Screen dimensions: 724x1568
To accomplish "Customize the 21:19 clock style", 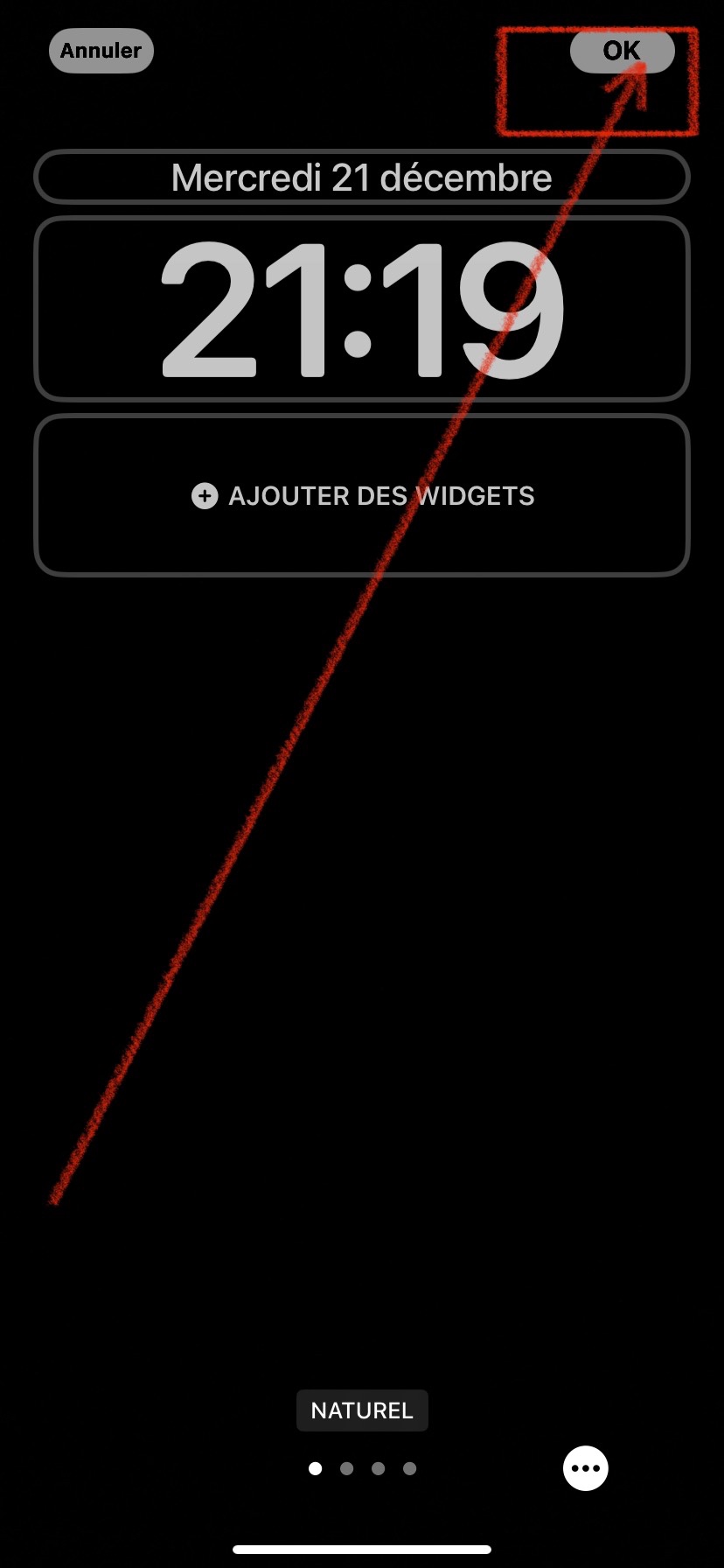I will [361, 309].
